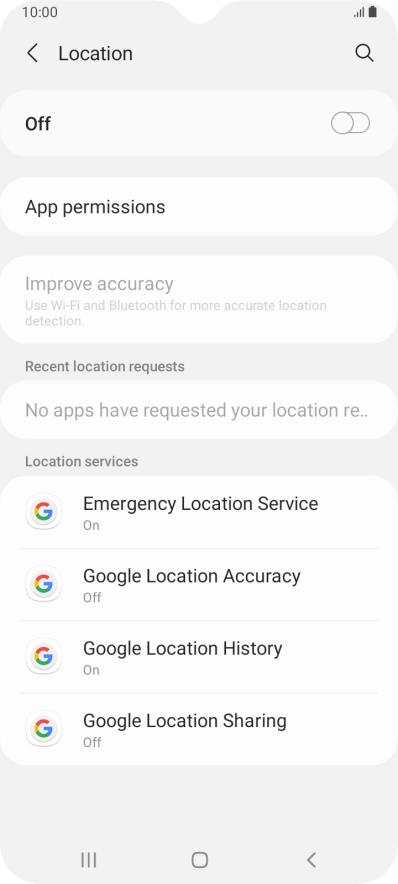Image resolution: width=398 pixels, height=884 pixels.
Task: Open Google Location History
Action: coord(199,657)
